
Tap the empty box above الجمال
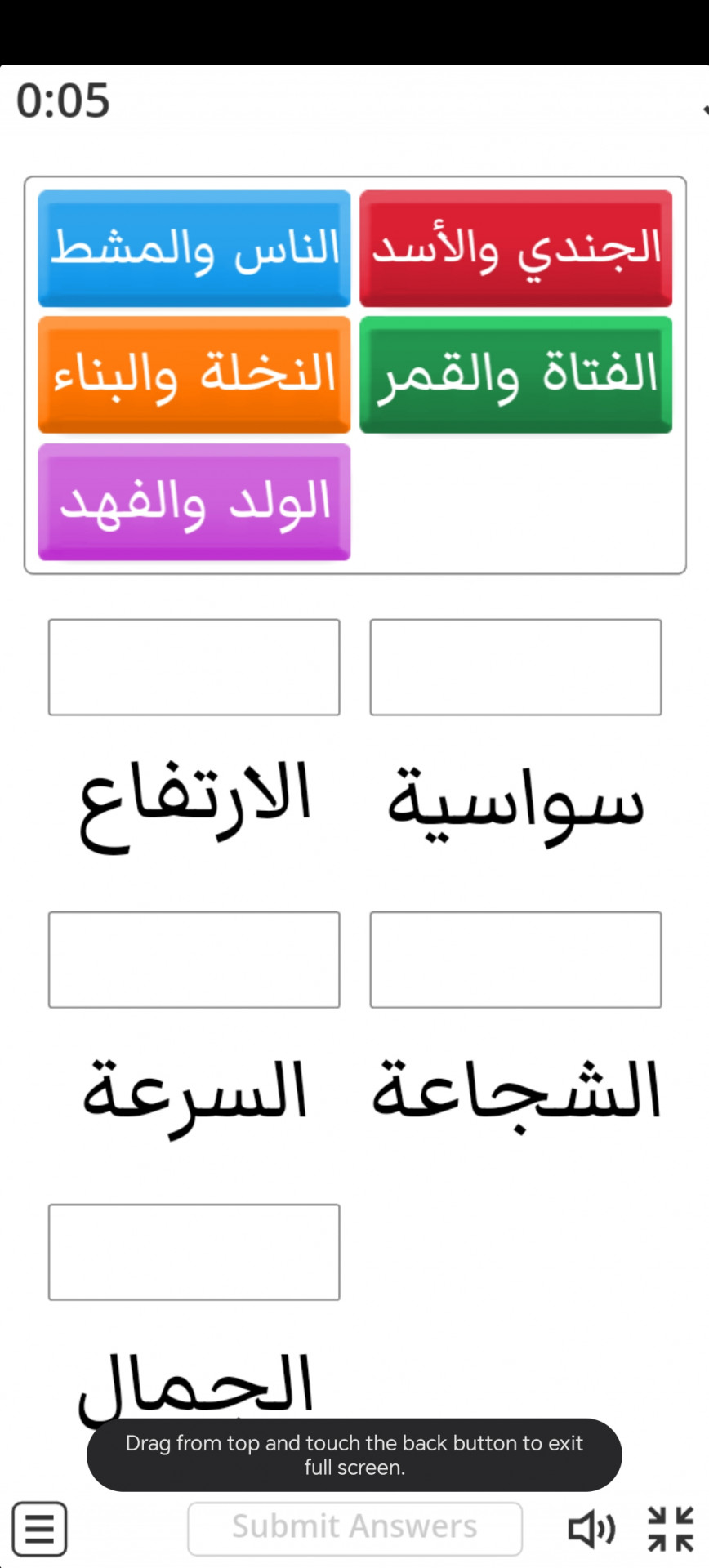pyautogui.click(x=194, y=1252)
